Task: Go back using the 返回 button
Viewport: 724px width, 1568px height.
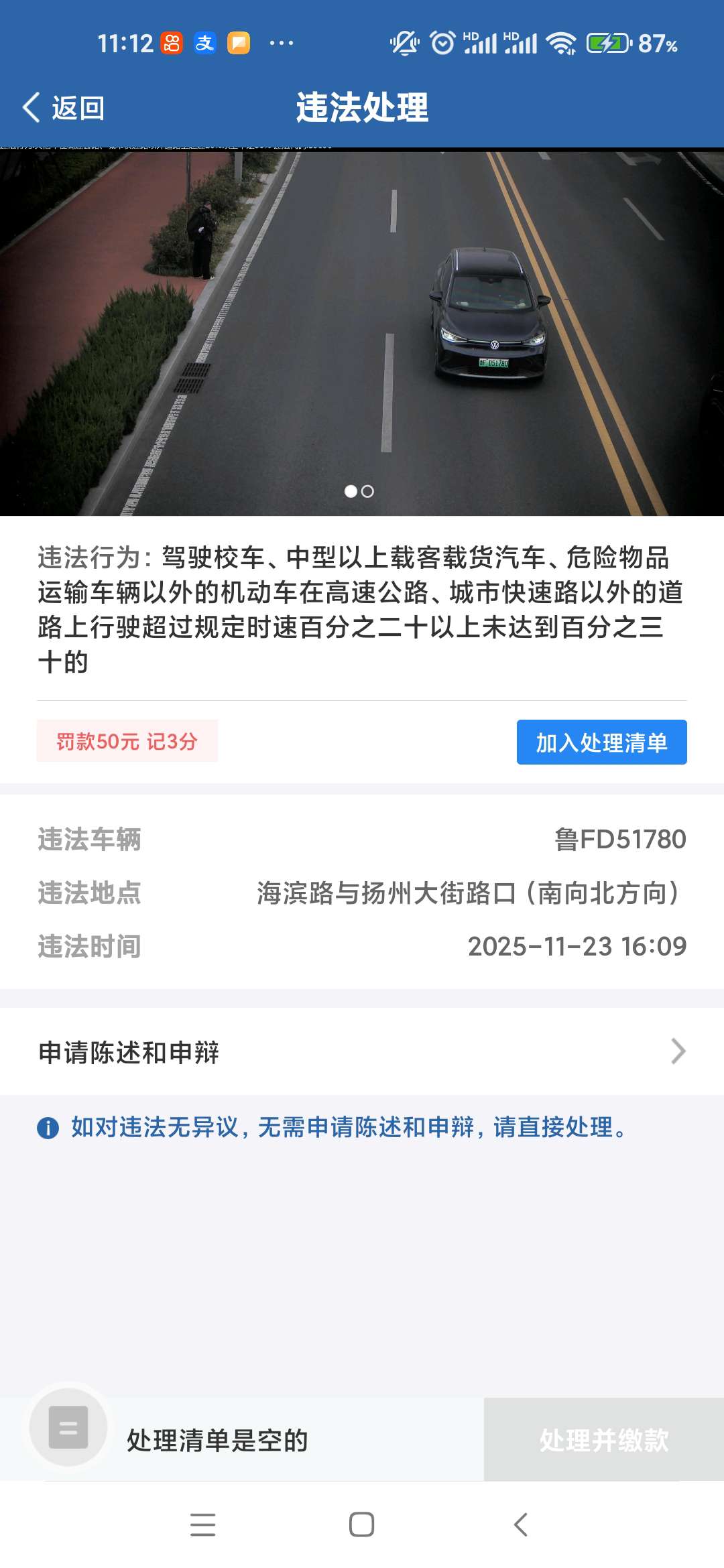Action: click(64, 108)
